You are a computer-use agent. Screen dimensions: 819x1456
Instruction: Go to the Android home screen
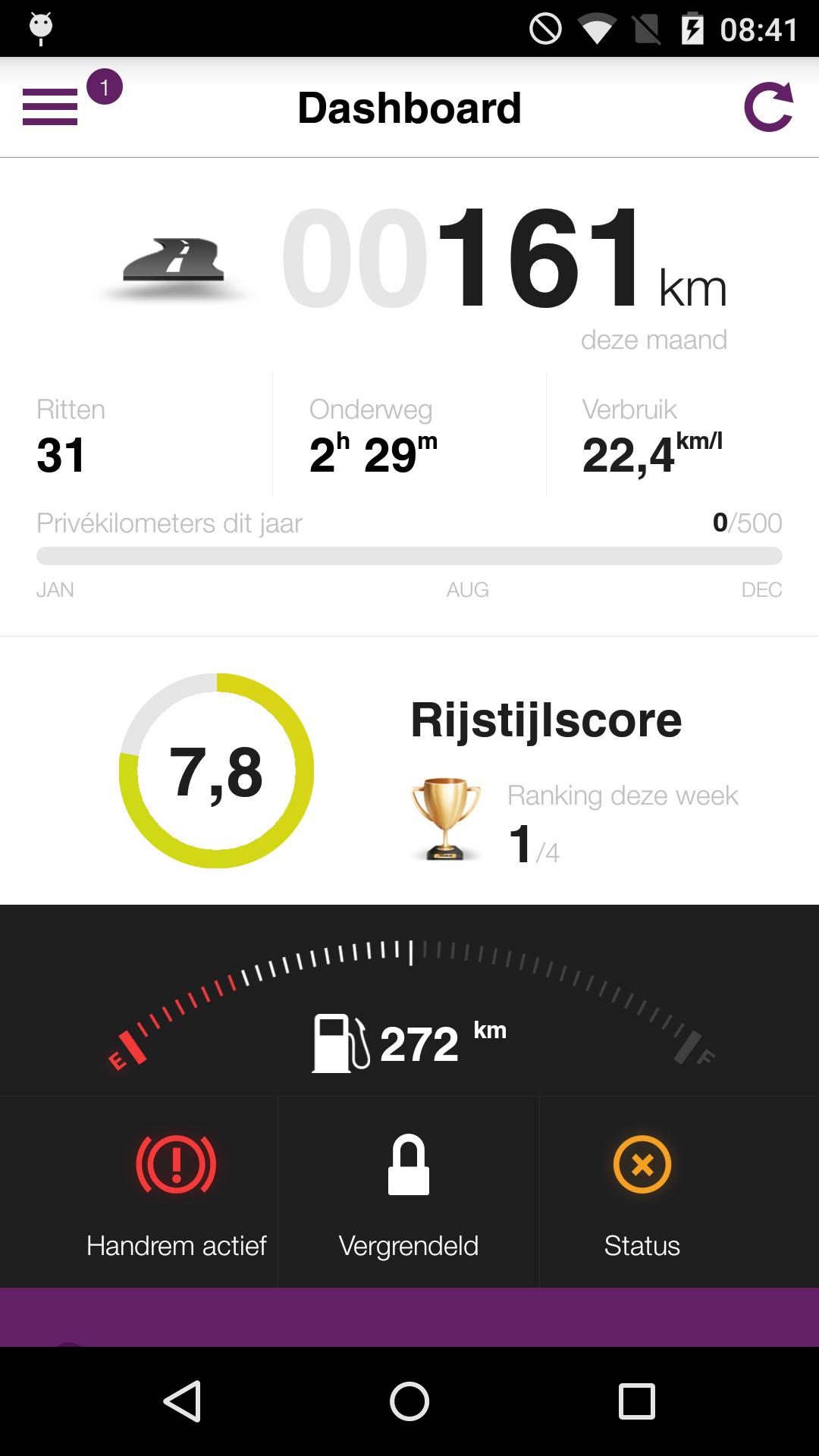click(x=409, y=1401)
